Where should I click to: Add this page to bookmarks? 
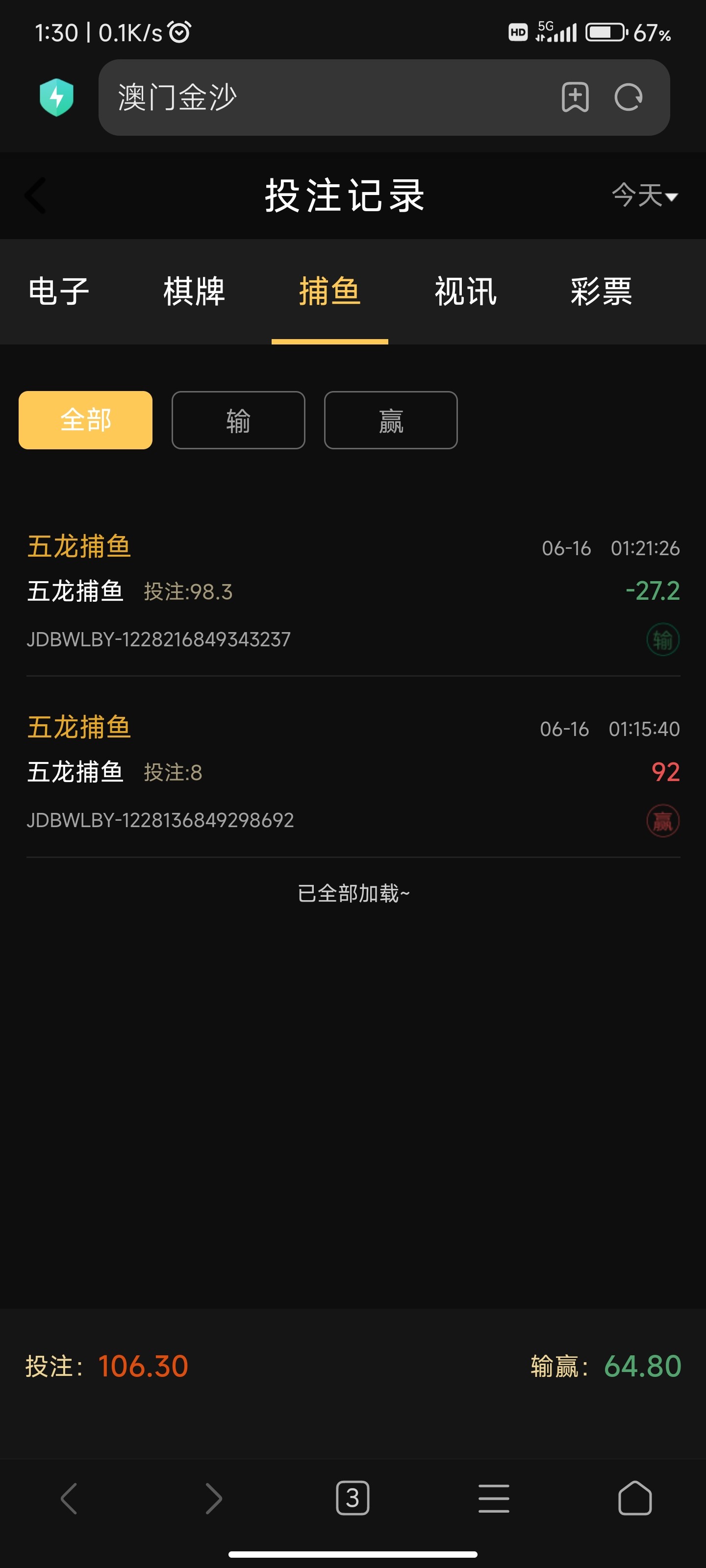pyautogui.click(x=575, y=98)
